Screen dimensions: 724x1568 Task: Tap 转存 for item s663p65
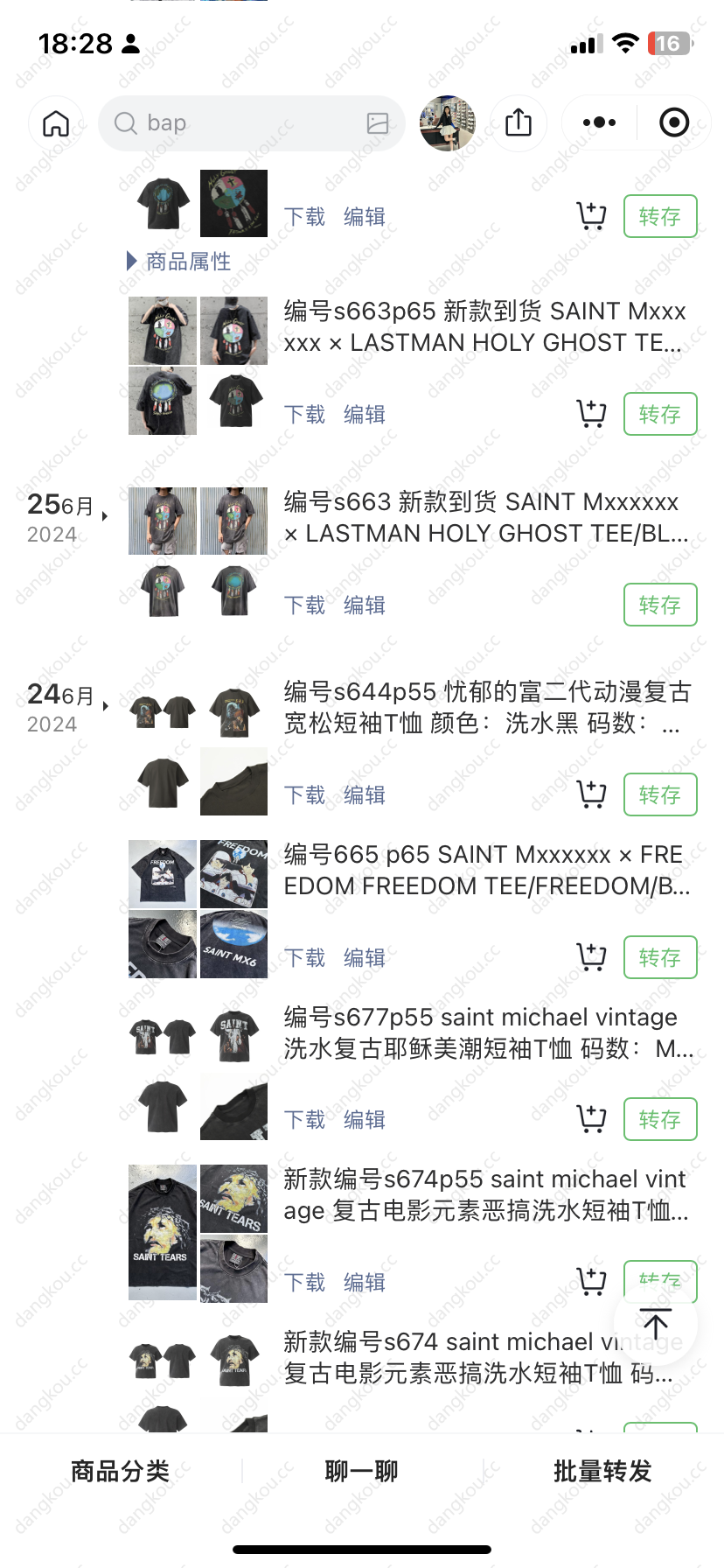click(x=660, y=414)
